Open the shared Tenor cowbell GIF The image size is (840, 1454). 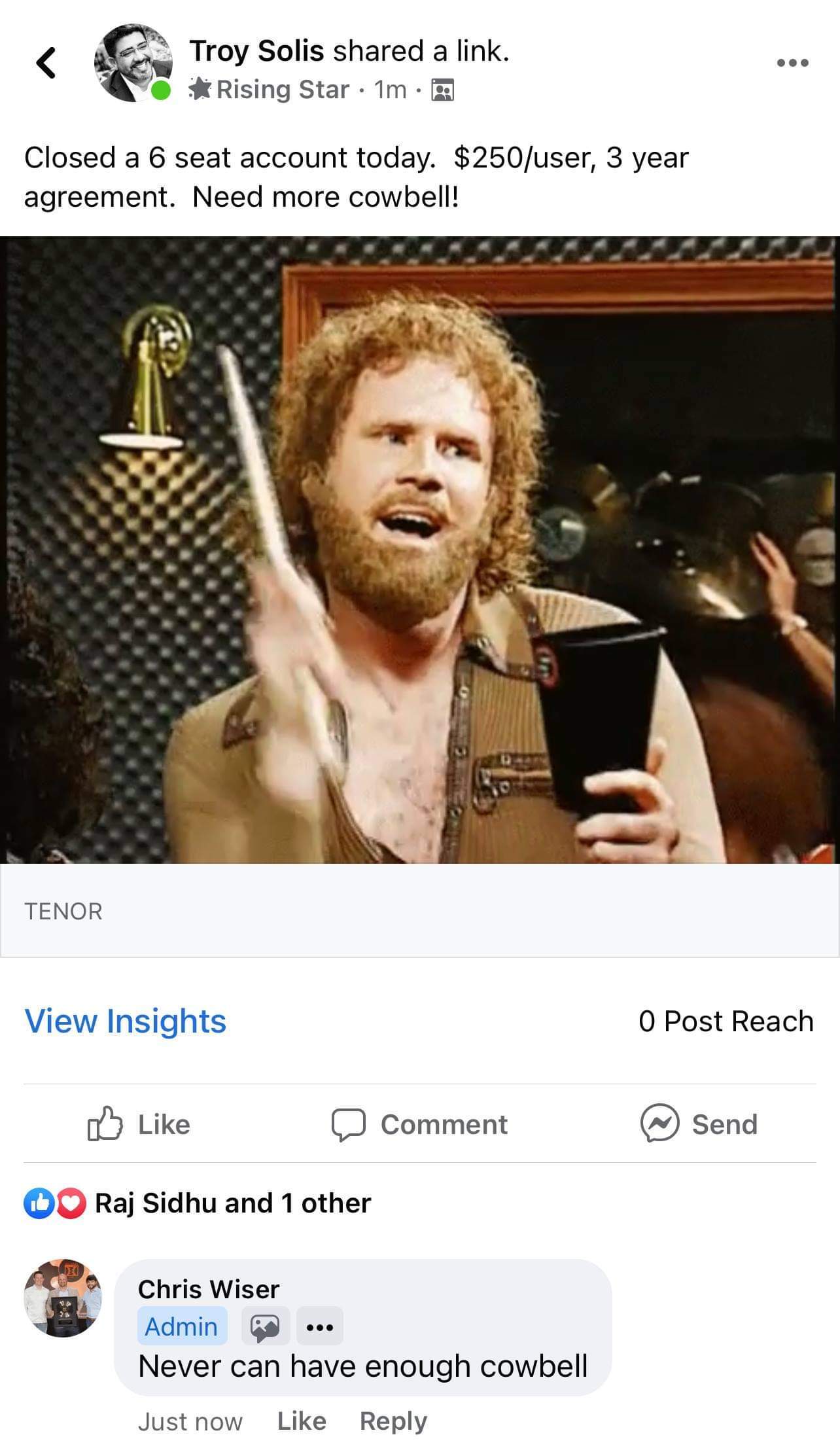420,550
